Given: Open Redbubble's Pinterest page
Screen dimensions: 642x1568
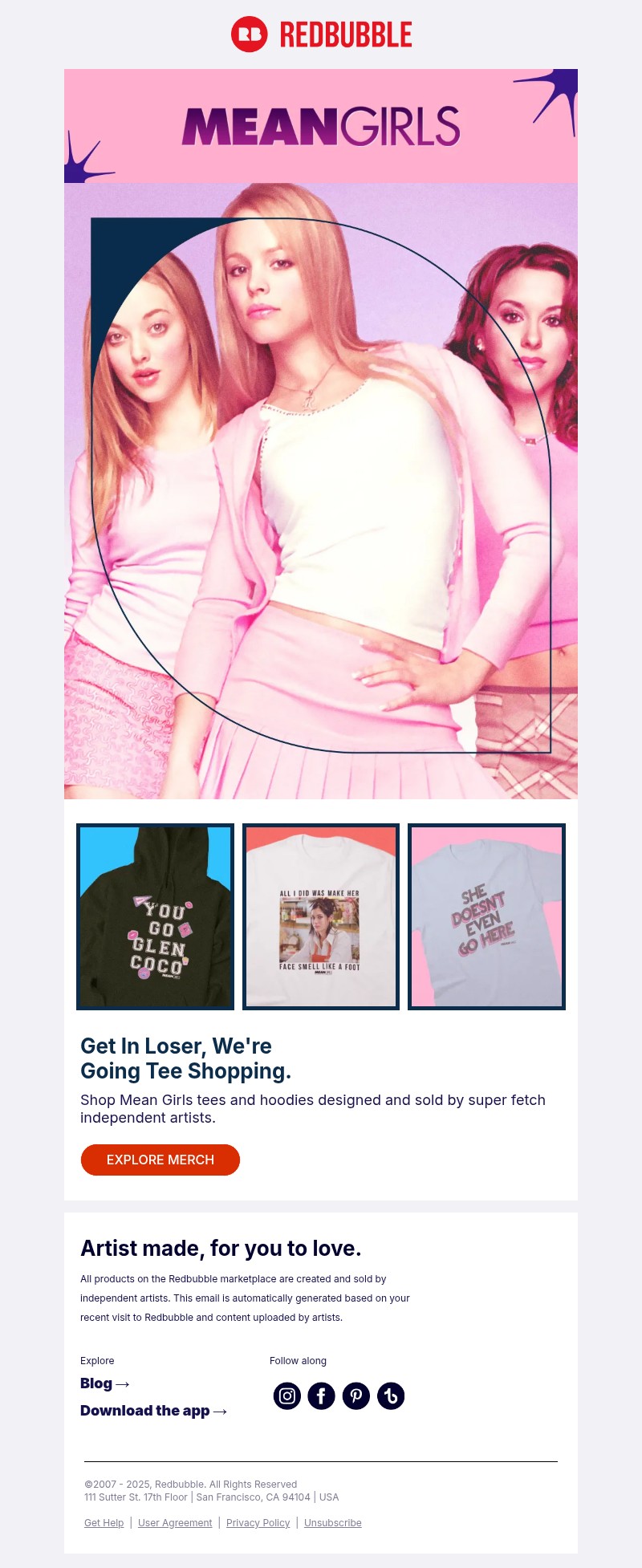Looking at the screenshot, I should pyautogui.click(x=356, y=1396).
